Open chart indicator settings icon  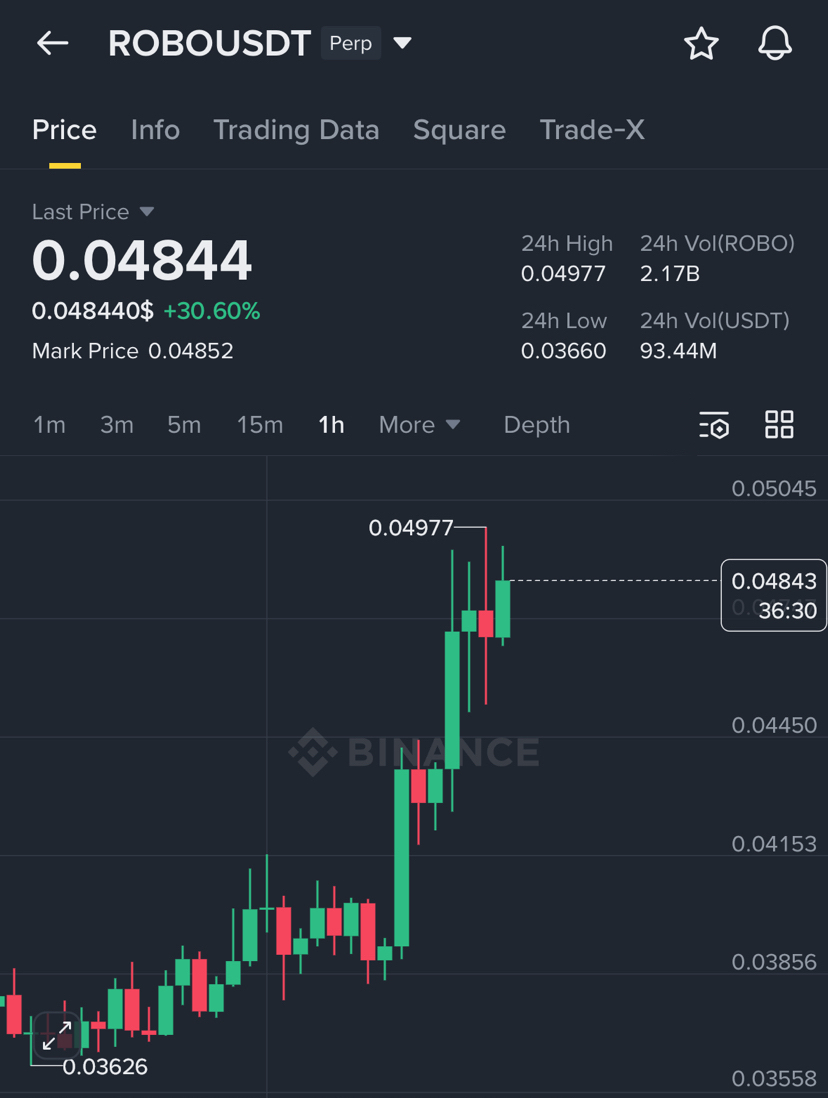pyautogui.click(x=714, y=425)
